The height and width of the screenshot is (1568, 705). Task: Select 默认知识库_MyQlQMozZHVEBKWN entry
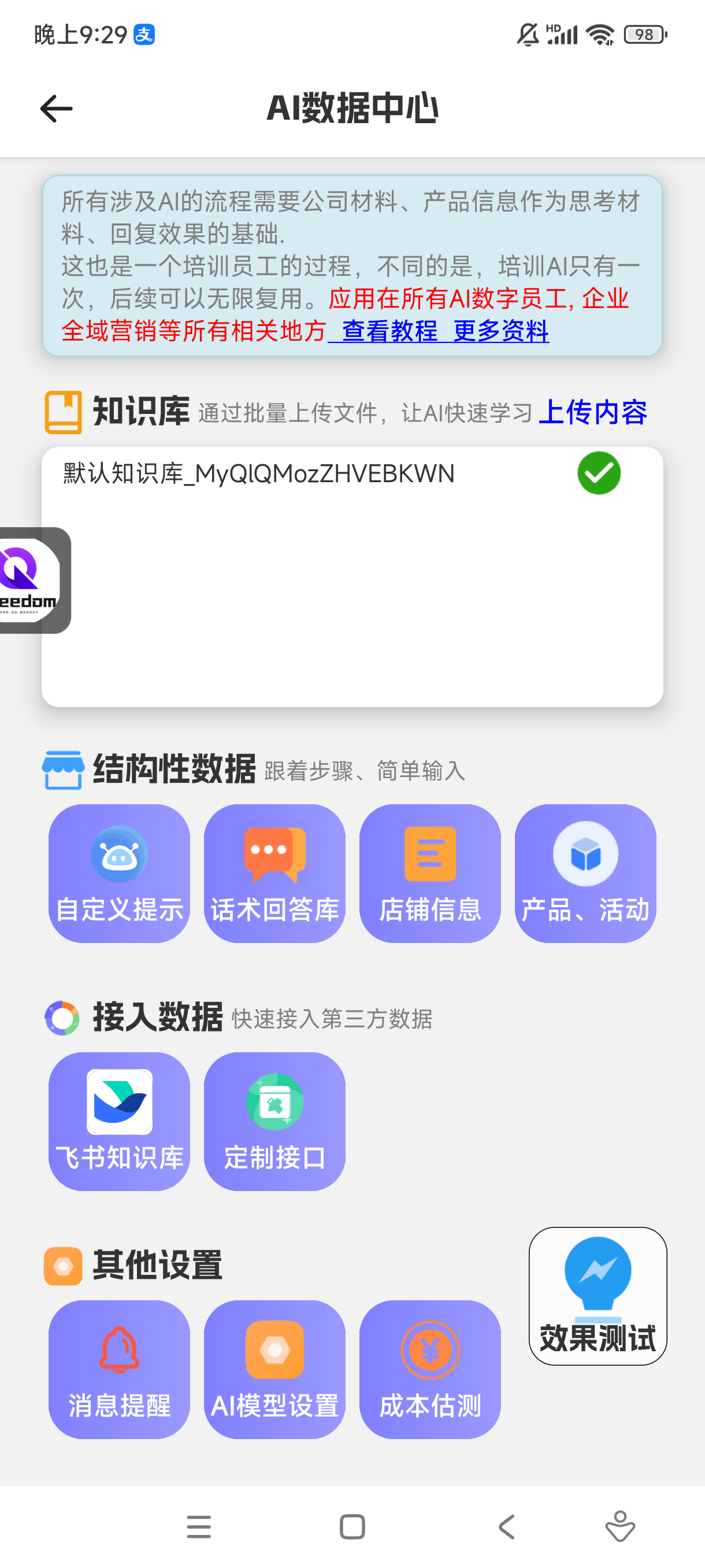(x=258, y=474)
